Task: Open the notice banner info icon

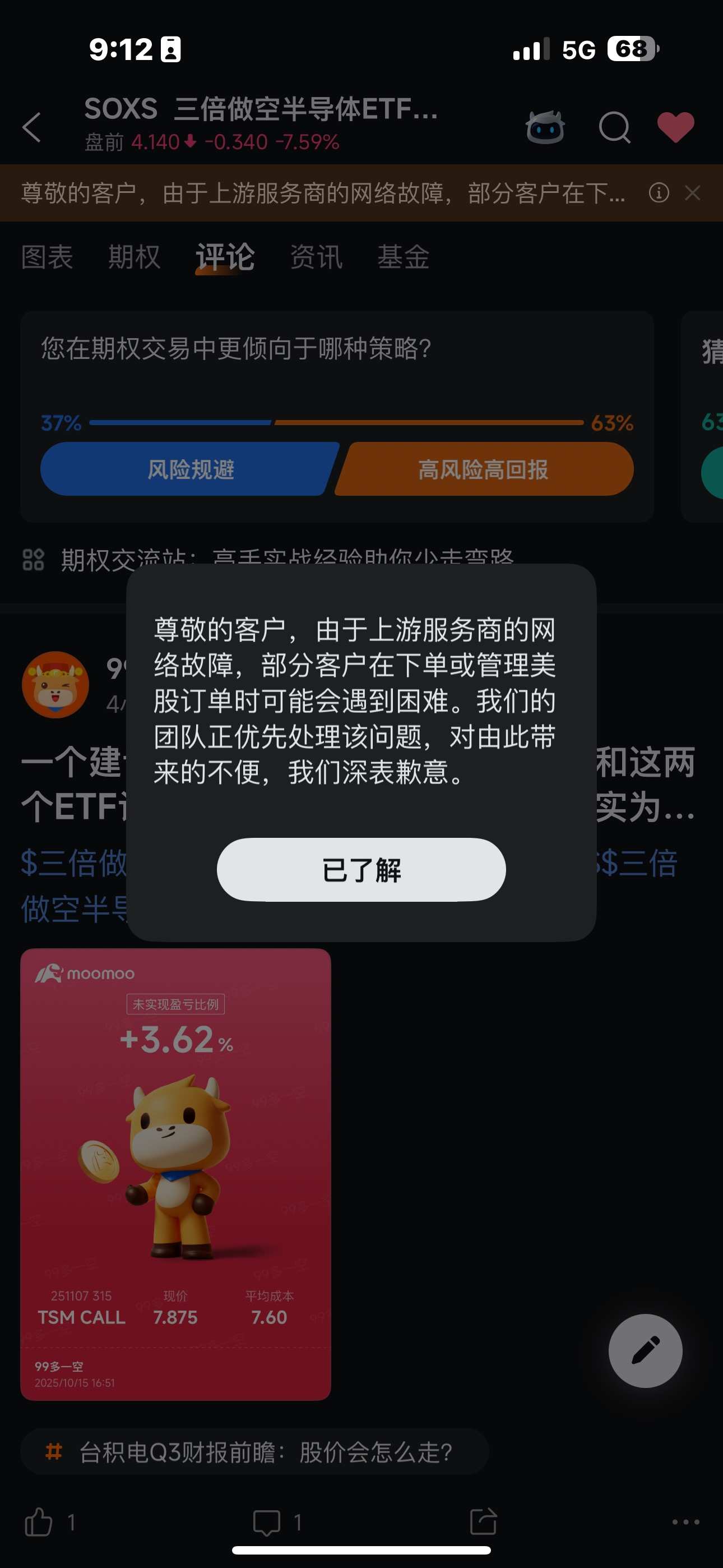Action: coord(659,193)
